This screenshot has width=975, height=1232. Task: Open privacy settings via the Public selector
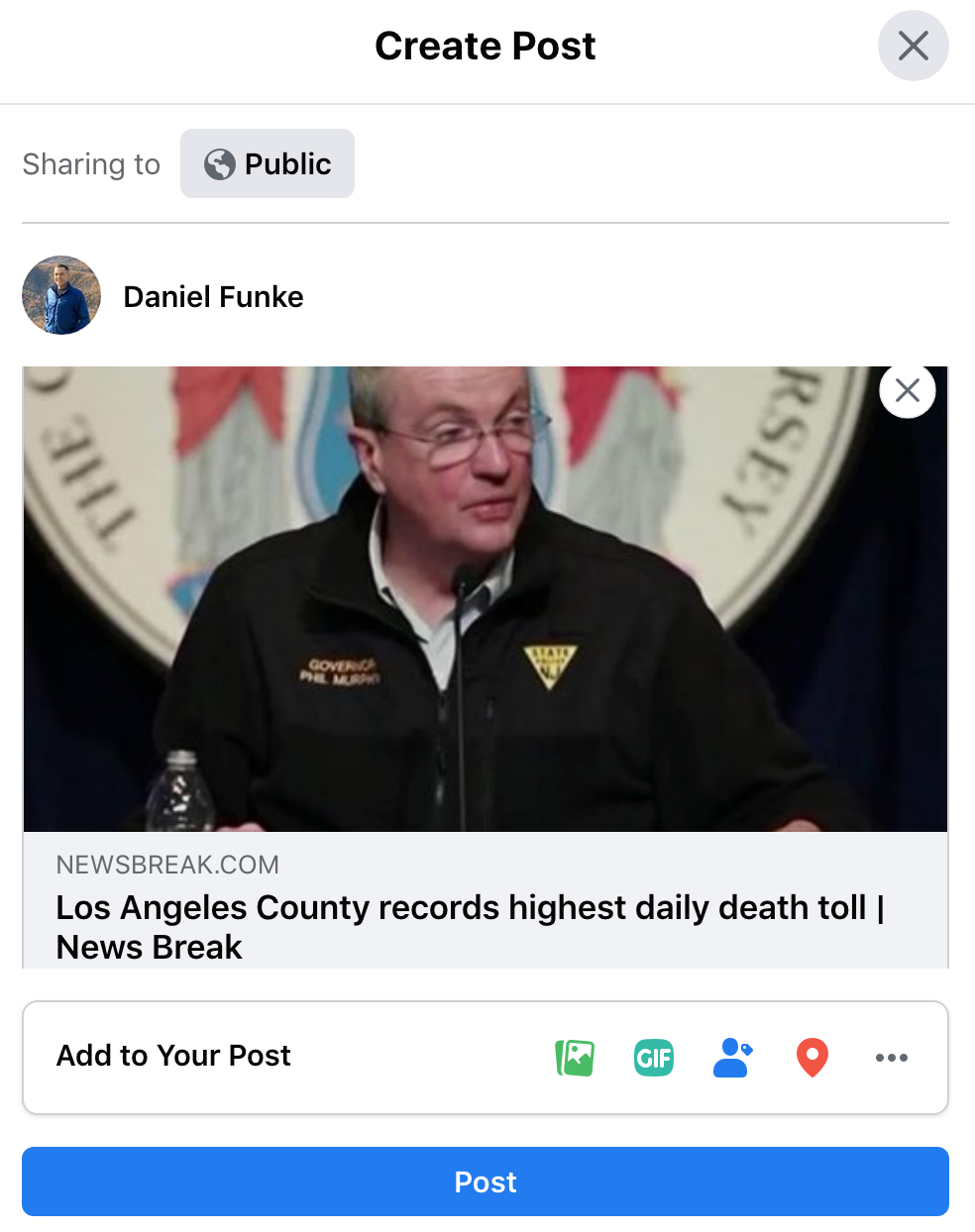tap(267, 163)
